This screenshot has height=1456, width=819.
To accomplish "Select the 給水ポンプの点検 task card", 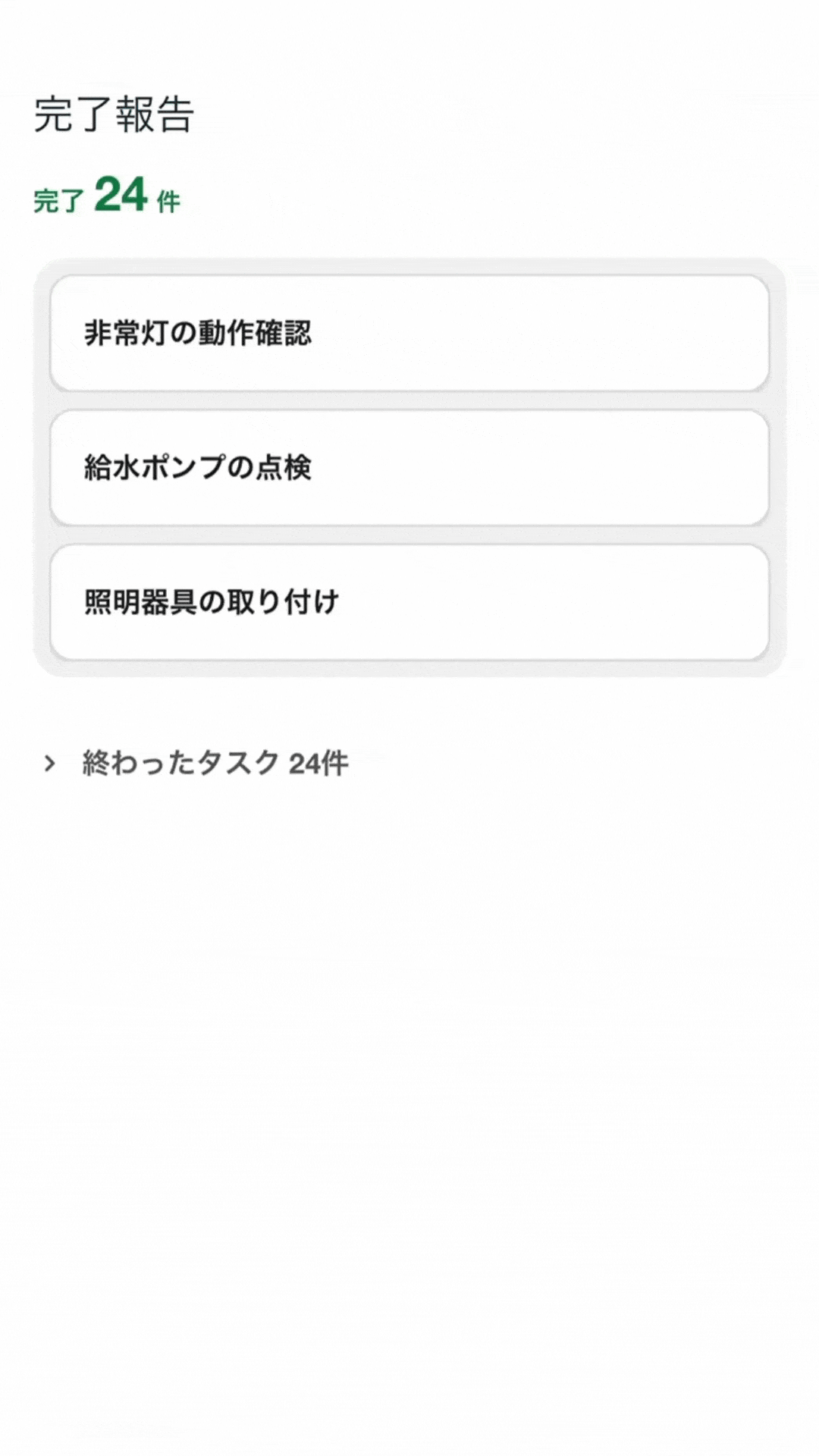I will click(x=409, y=467).
